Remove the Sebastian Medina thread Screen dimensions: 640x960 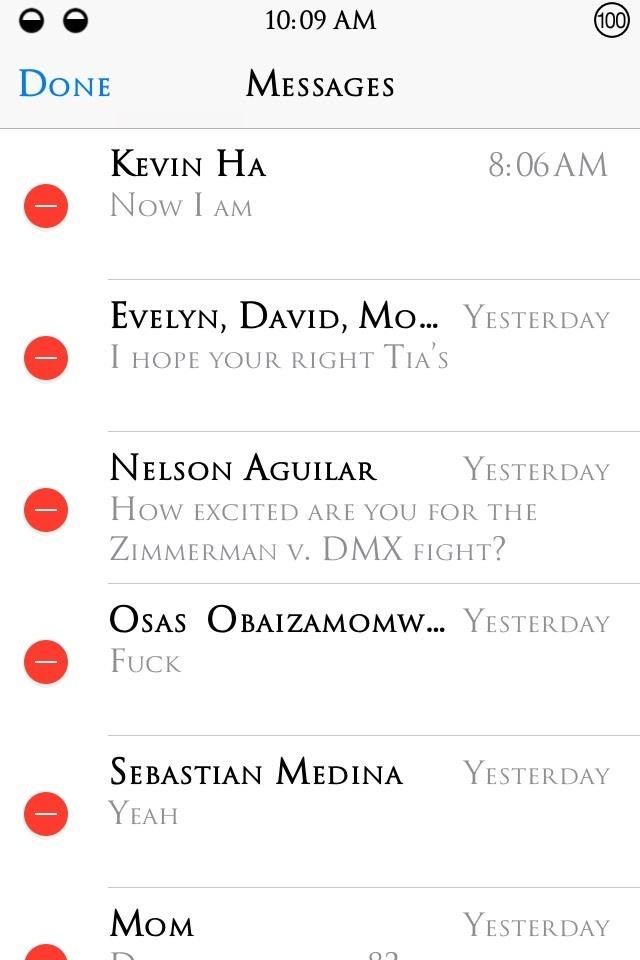(x=46, y=814)
